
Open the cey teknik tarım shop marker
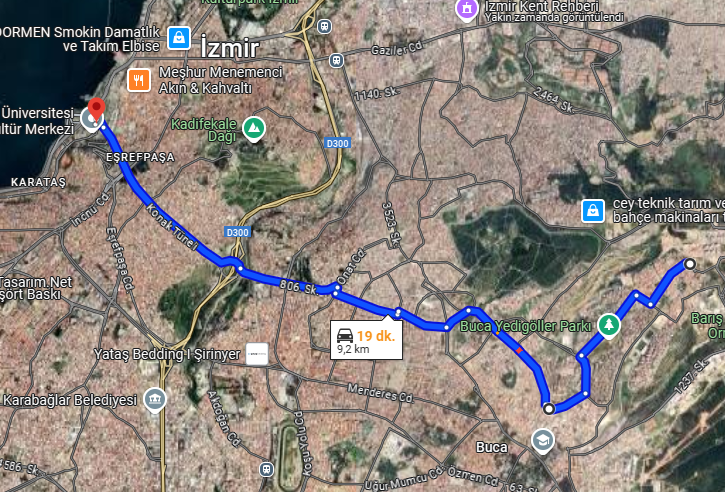pyautogui.click(x=593, y=210)
